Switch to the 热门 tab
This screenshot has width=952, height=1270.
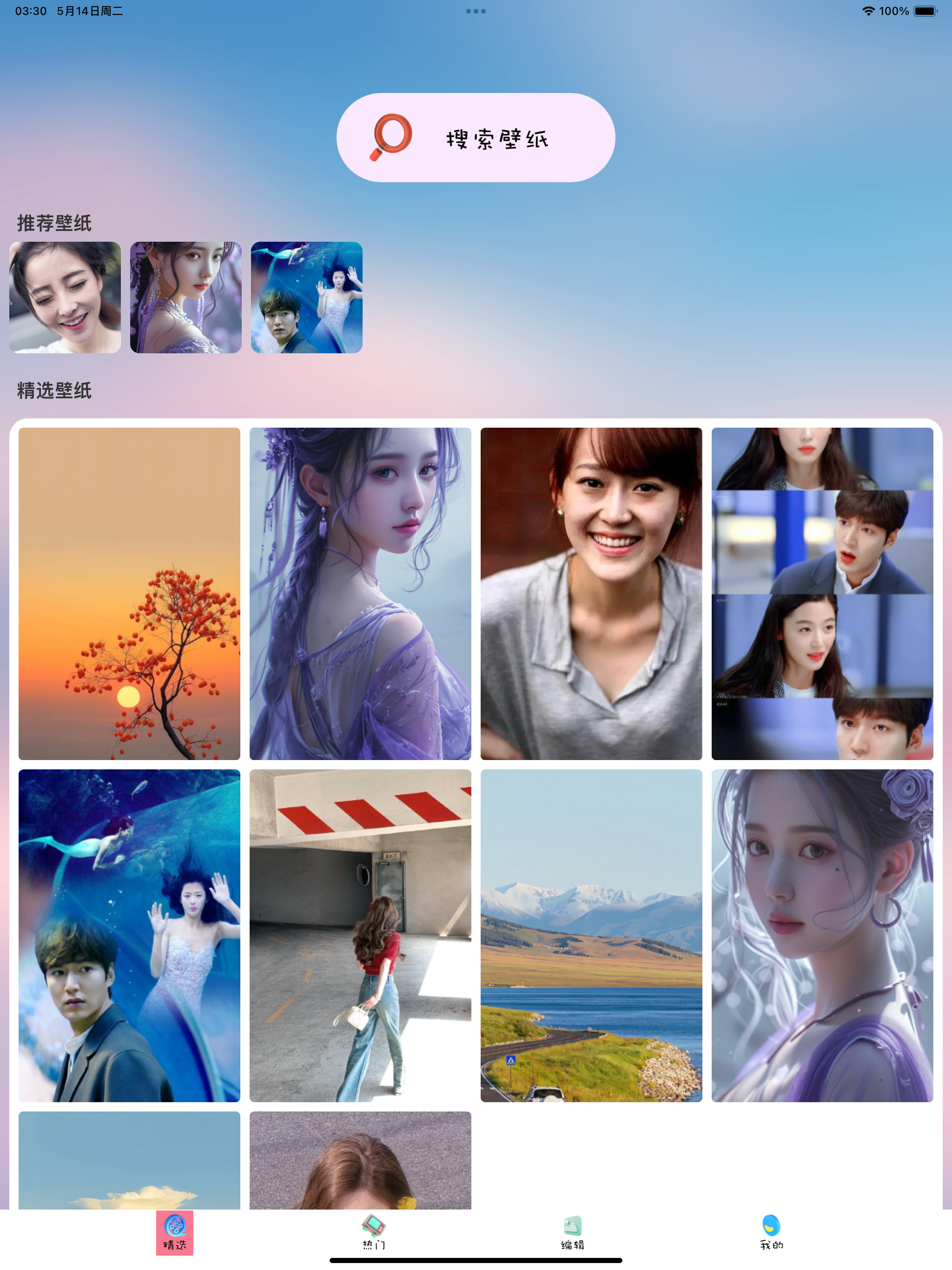click(x=373, y=1232)
